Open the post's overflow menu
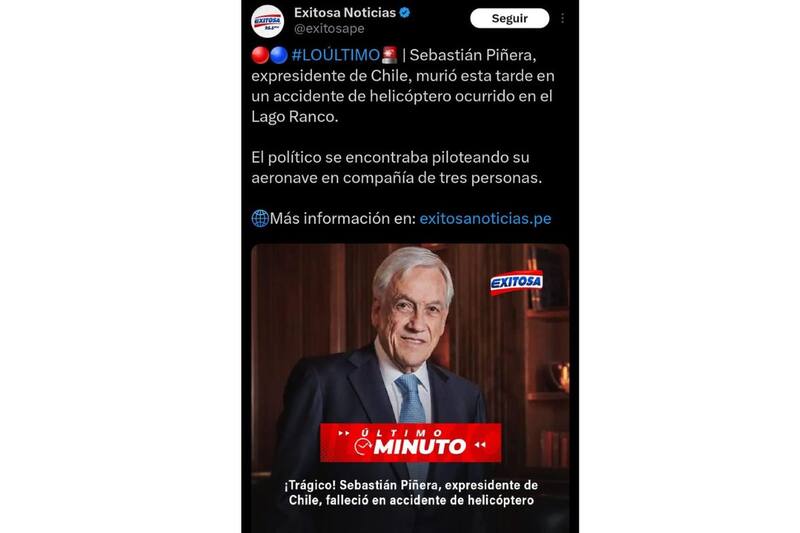 (x=562, y=18)
